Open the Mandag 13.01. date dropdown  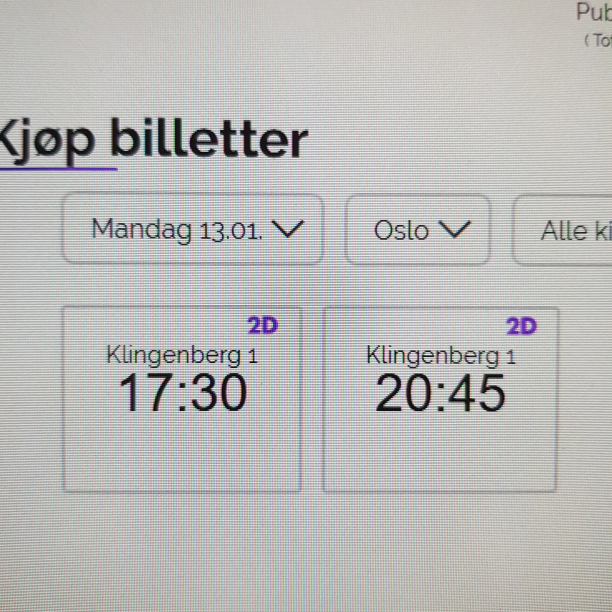tap(193, 230)
